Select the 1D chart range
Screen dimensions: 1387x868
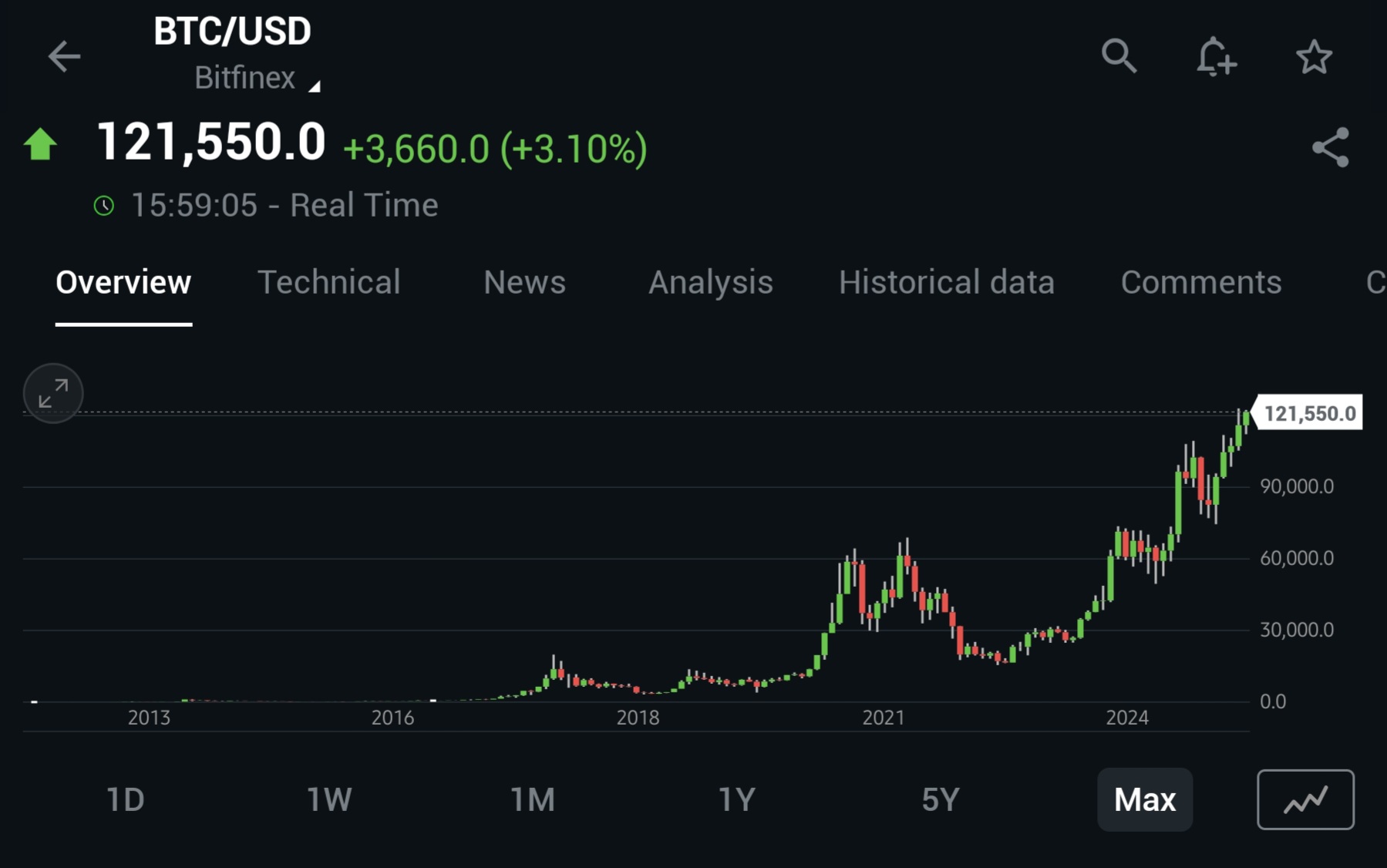(125, 799)
